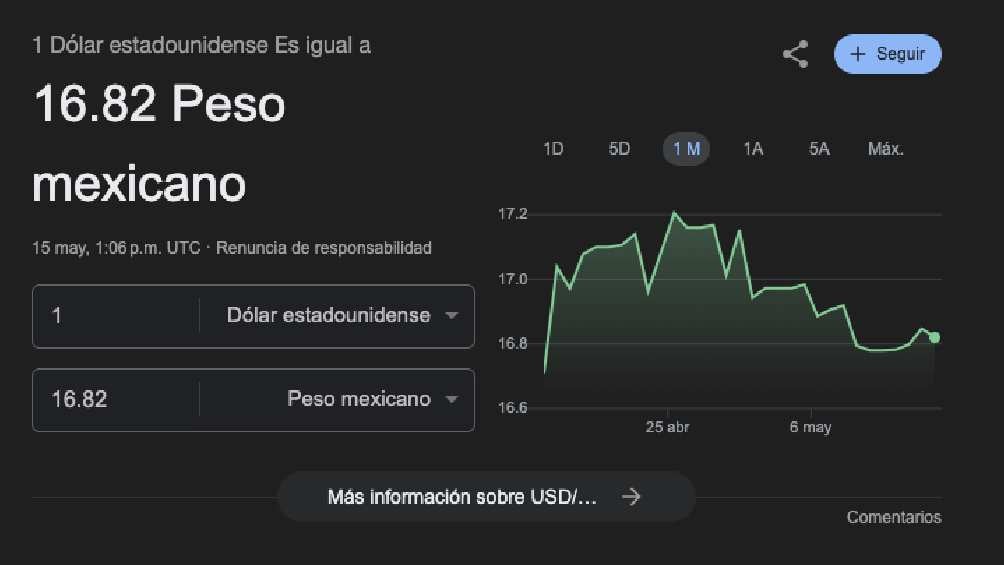The width and height of the screenshot is (1004, 565).
Task: Edit the dollar amount field
Action: point(115,316)
